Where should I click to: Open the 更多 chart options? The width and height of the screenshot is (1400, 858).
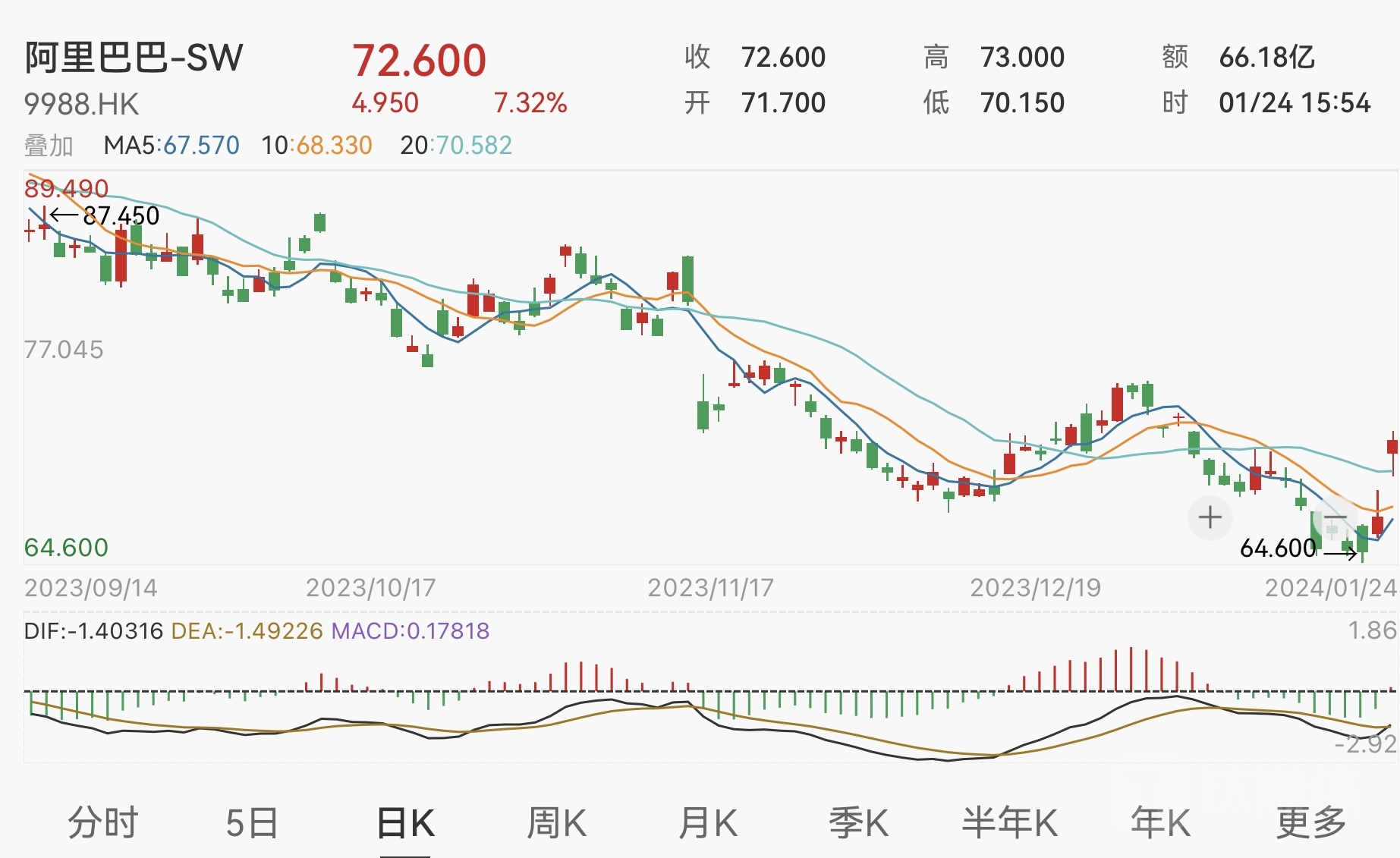pos(1310,823)
